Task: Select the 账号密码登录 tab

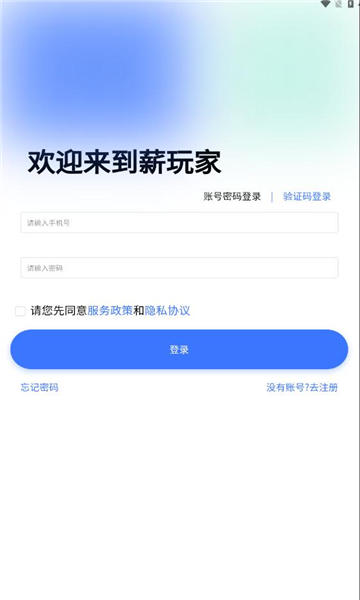Action: 232,197
